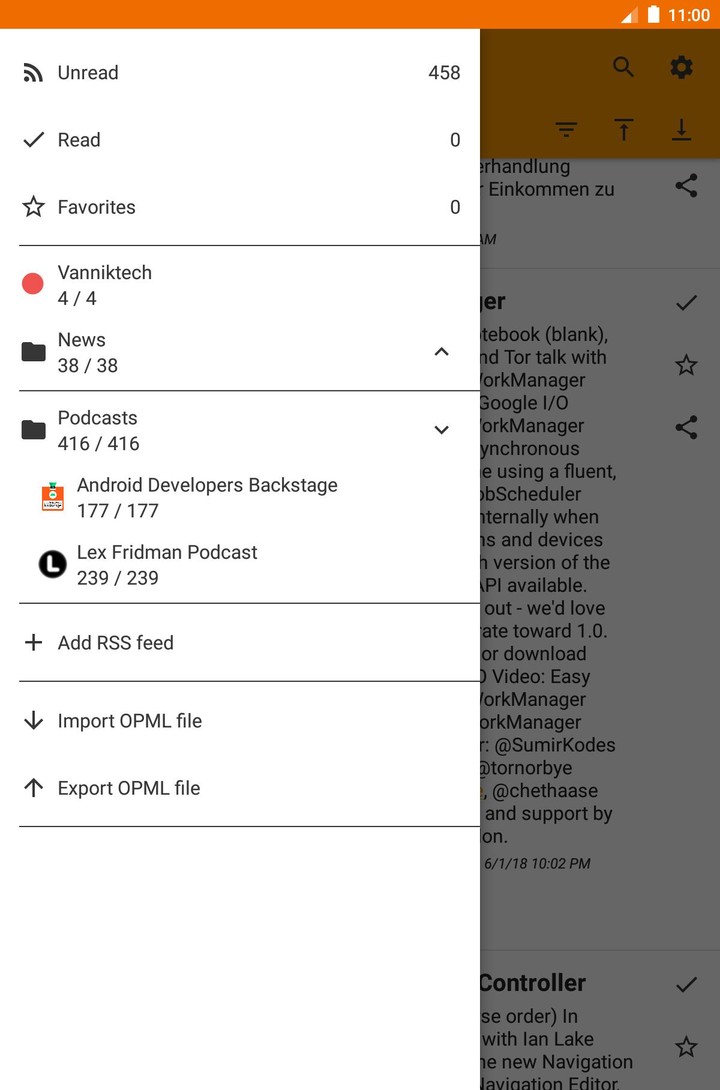This screenshot has width=720, height=1090.
Task: Mark the WorkManager article as read
Action: point(687,302)
